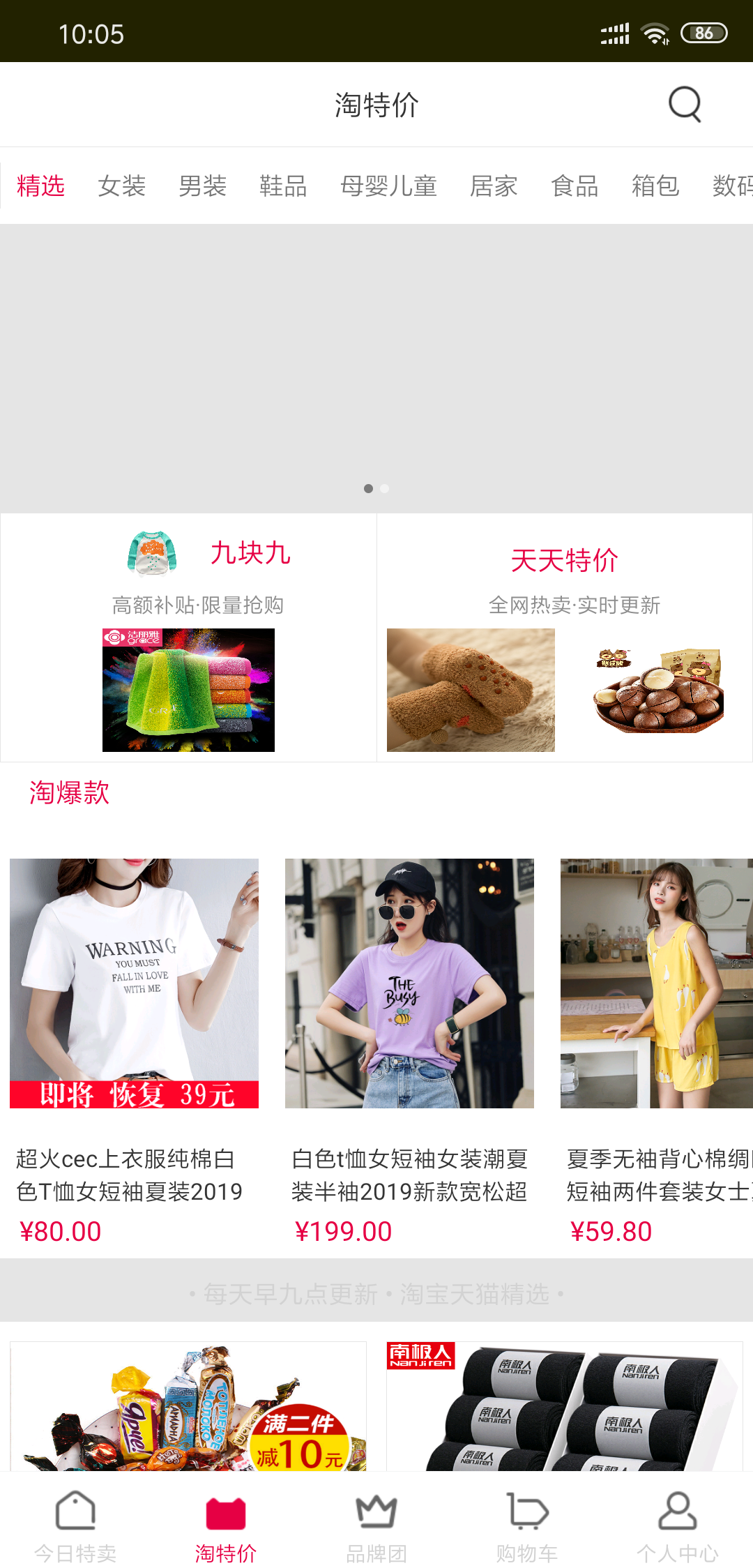This screenshot has height=1568, width=753.
Task: Select the 食品 category tab
Action: tap(575, 186)
